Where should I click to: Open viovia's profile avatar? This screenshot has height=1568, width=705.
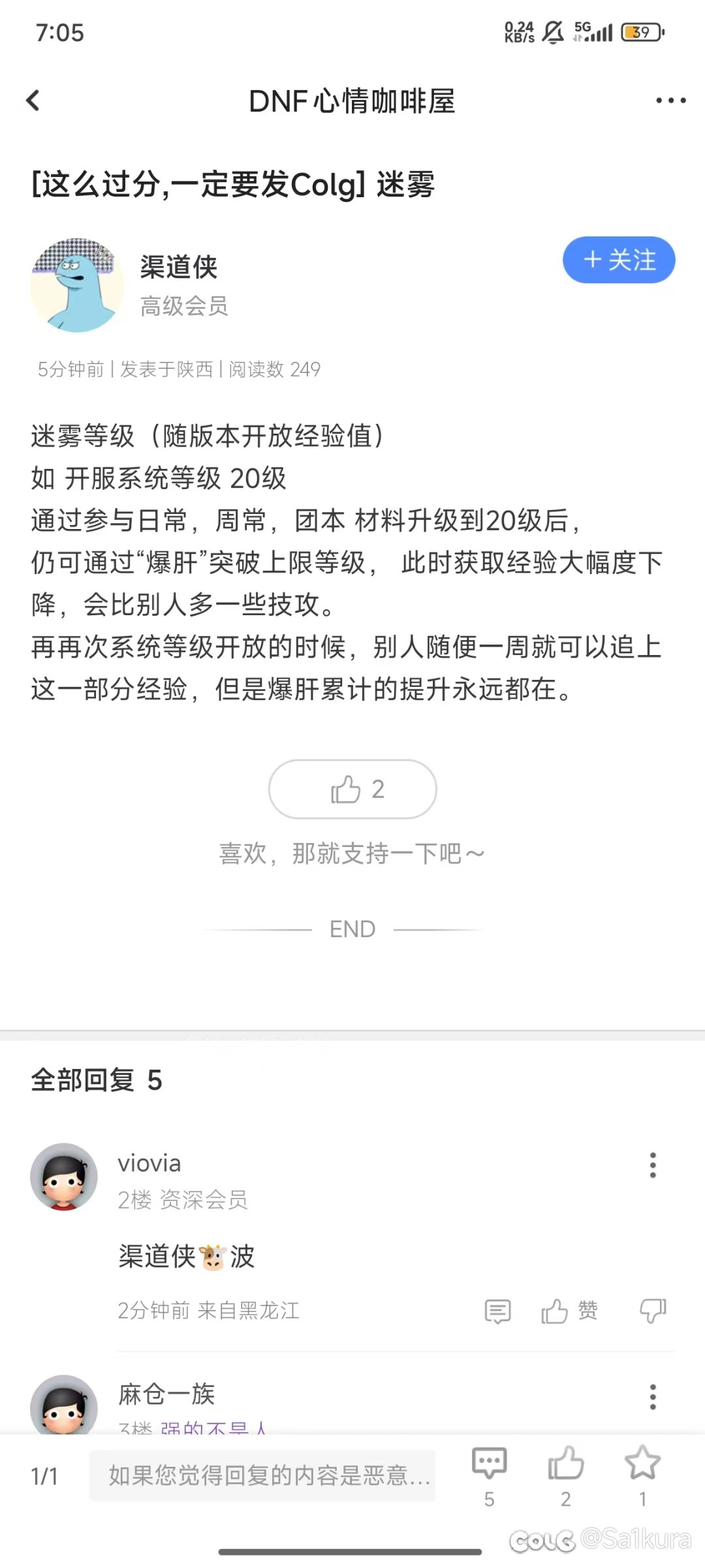pyautogui.click(x=64, y=1176)
